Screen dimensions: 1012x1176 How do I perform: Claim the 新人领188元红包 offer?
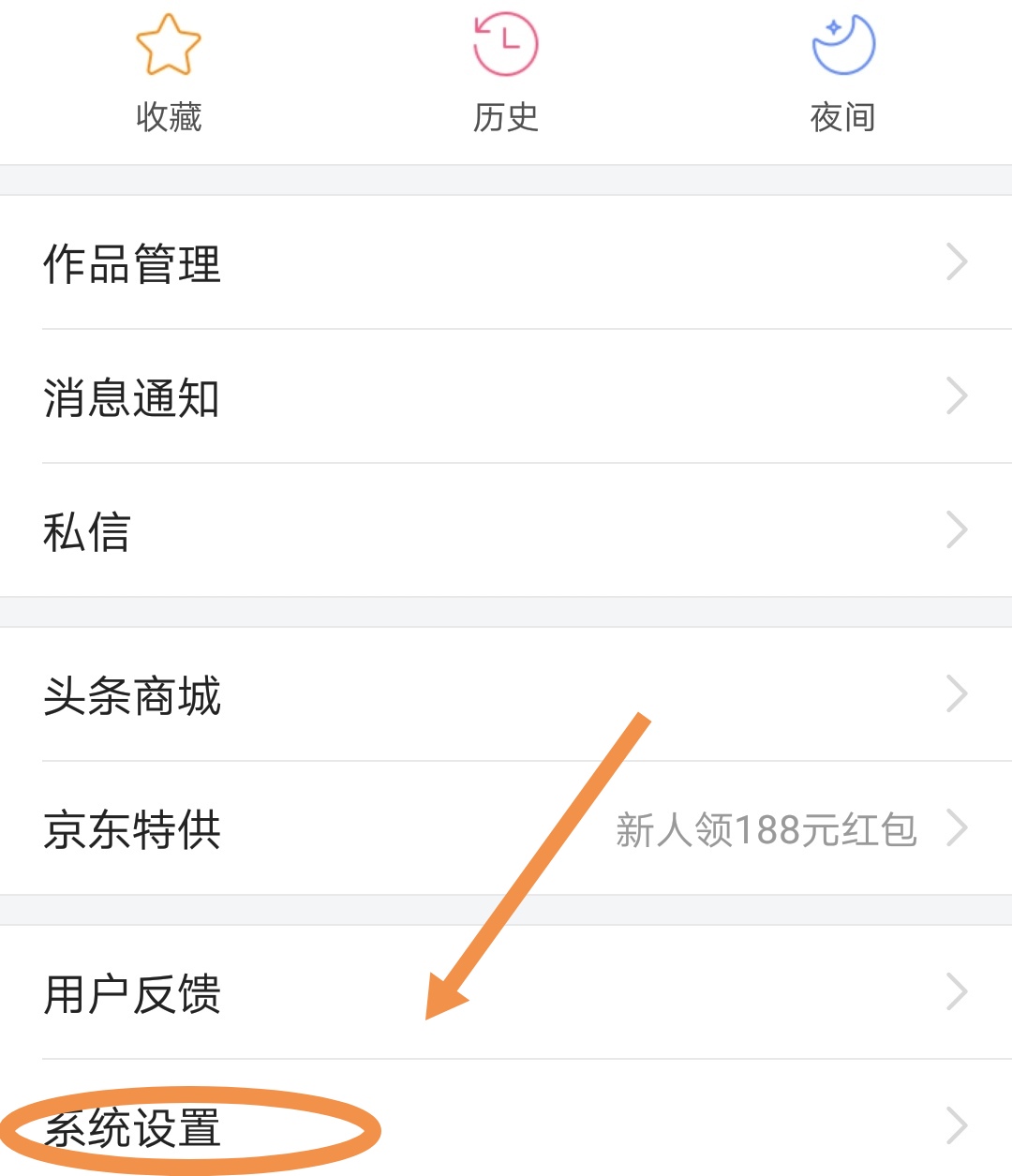coord(766,829)
